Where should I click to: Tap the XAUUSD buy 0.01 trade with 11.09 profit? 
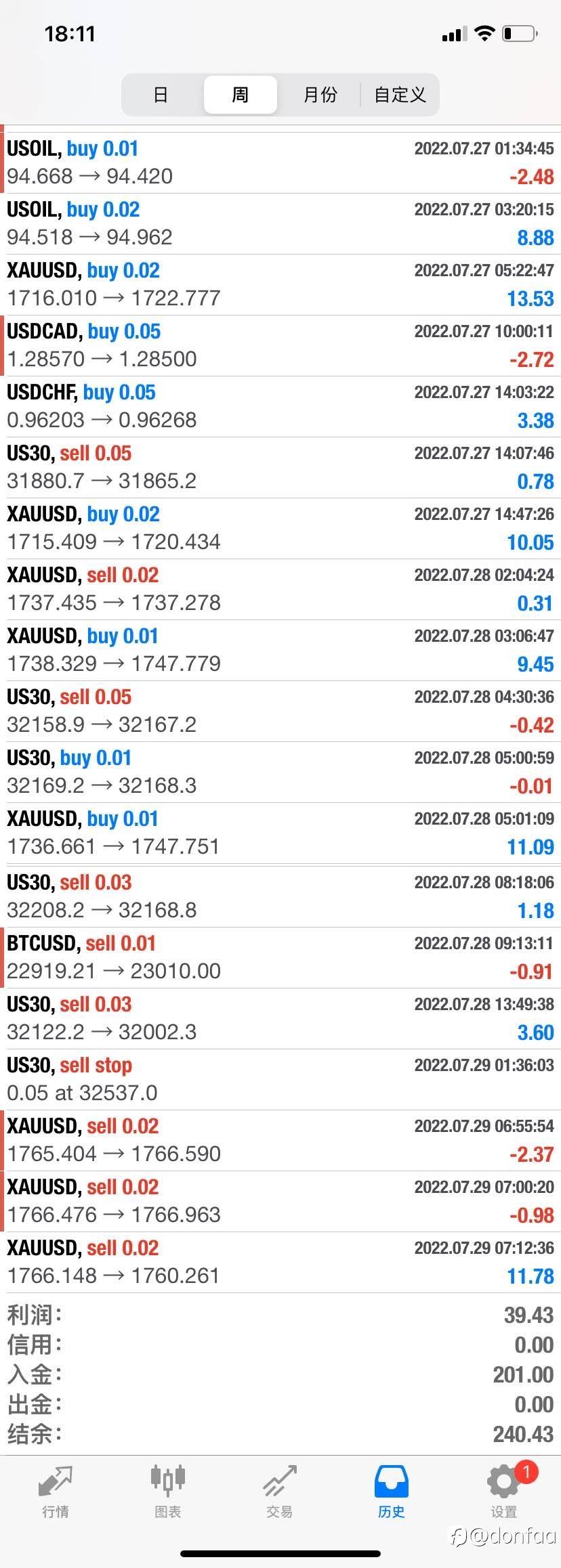(280, 833)
